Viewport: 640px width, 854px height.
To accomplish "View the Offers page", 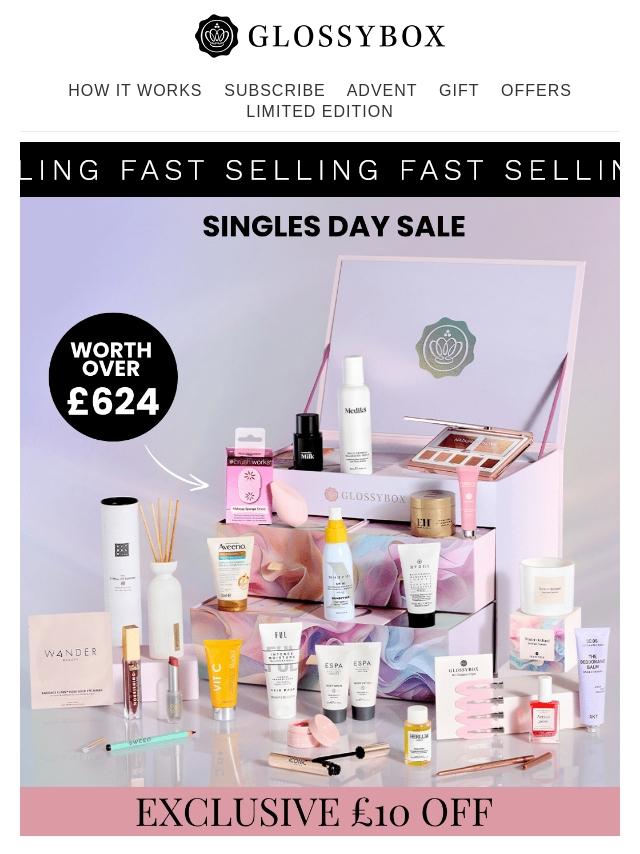I will [x=536, y=90].
